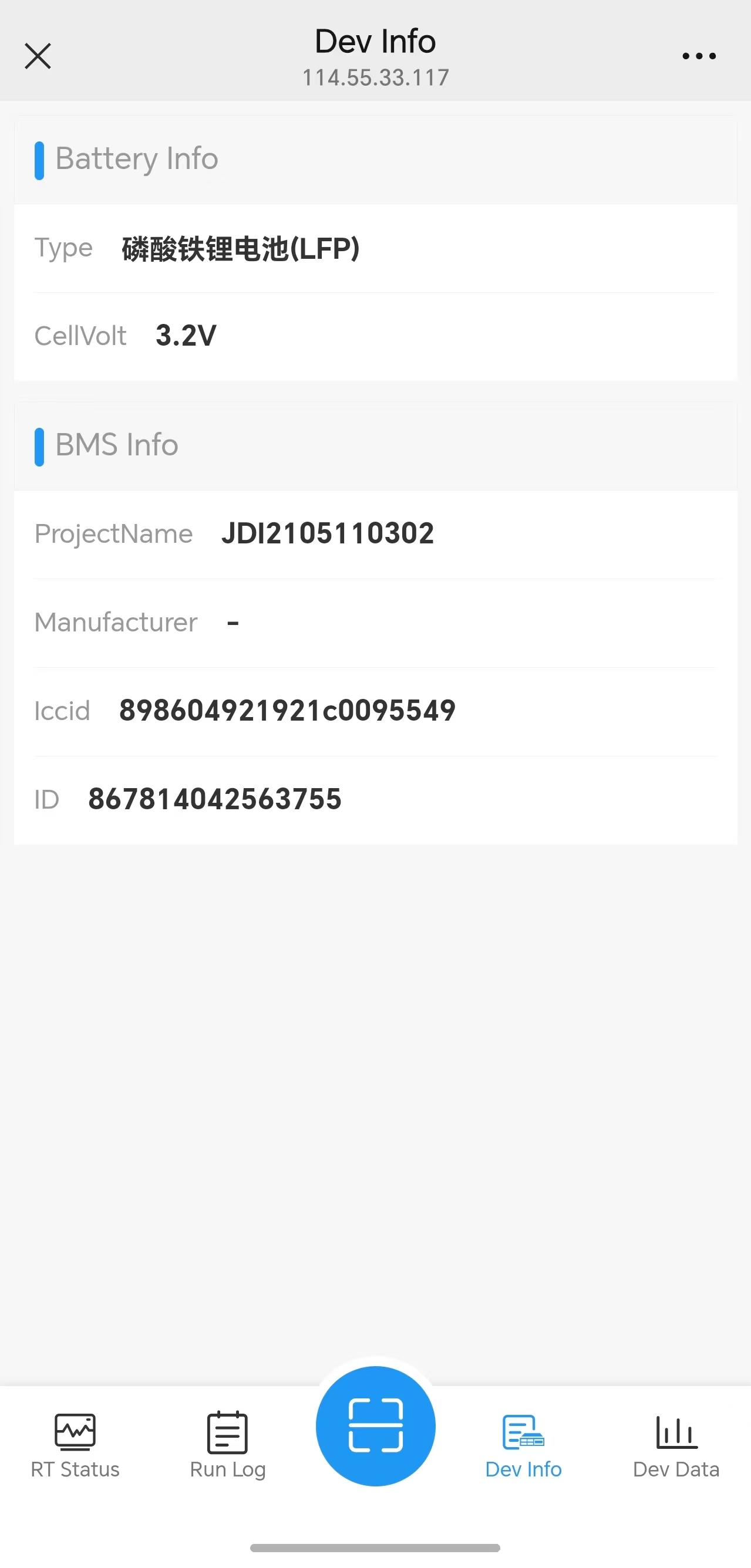This screenshot has height=1568, width=751.
Task: Tap the ID number 867814042563755
Action: 214,799
